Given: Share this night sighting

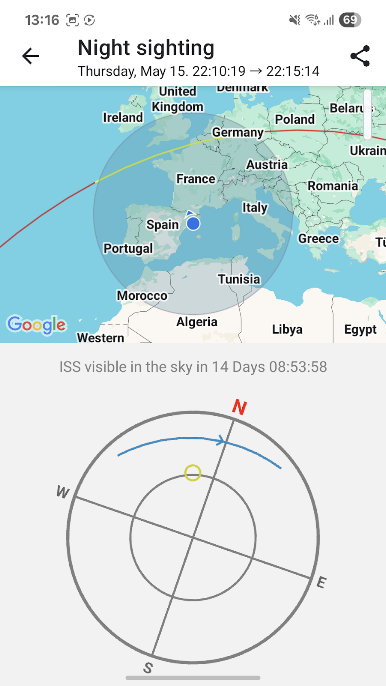Looking at the screenshot, I should [x=360, y=56].
